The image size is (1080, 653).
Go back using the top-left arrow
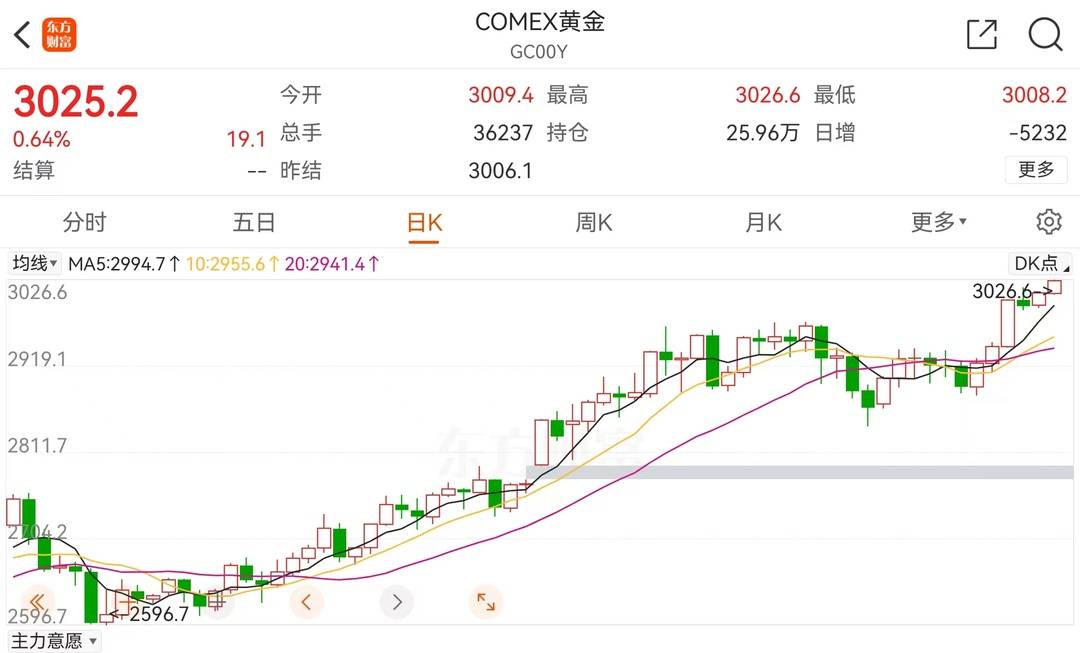click(22, 35)
